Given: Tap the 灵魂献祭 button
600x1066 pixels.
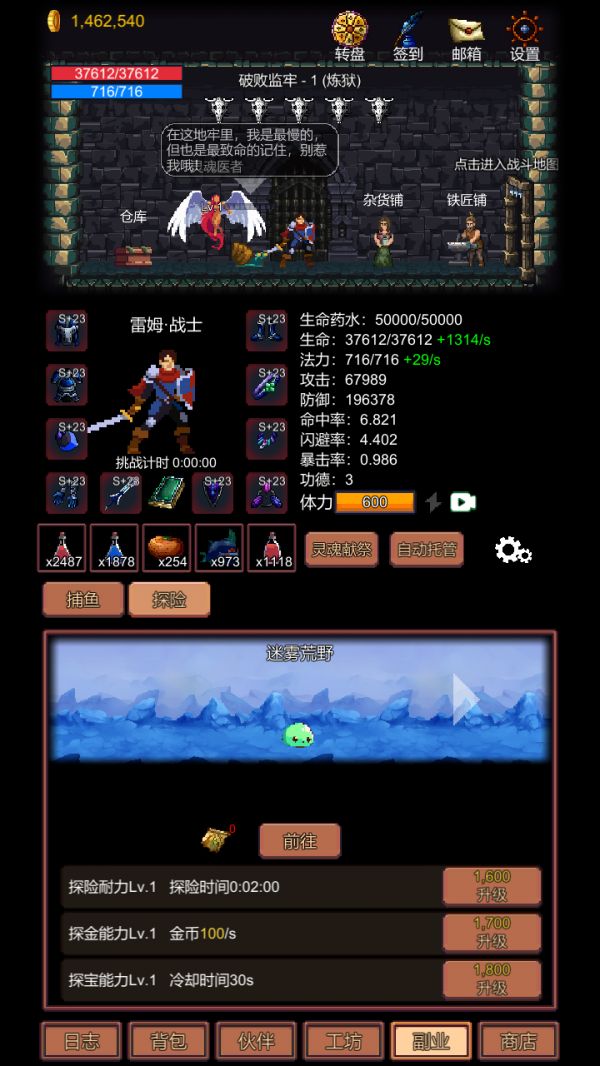Looking at the screenshot, I should (341, 549).
